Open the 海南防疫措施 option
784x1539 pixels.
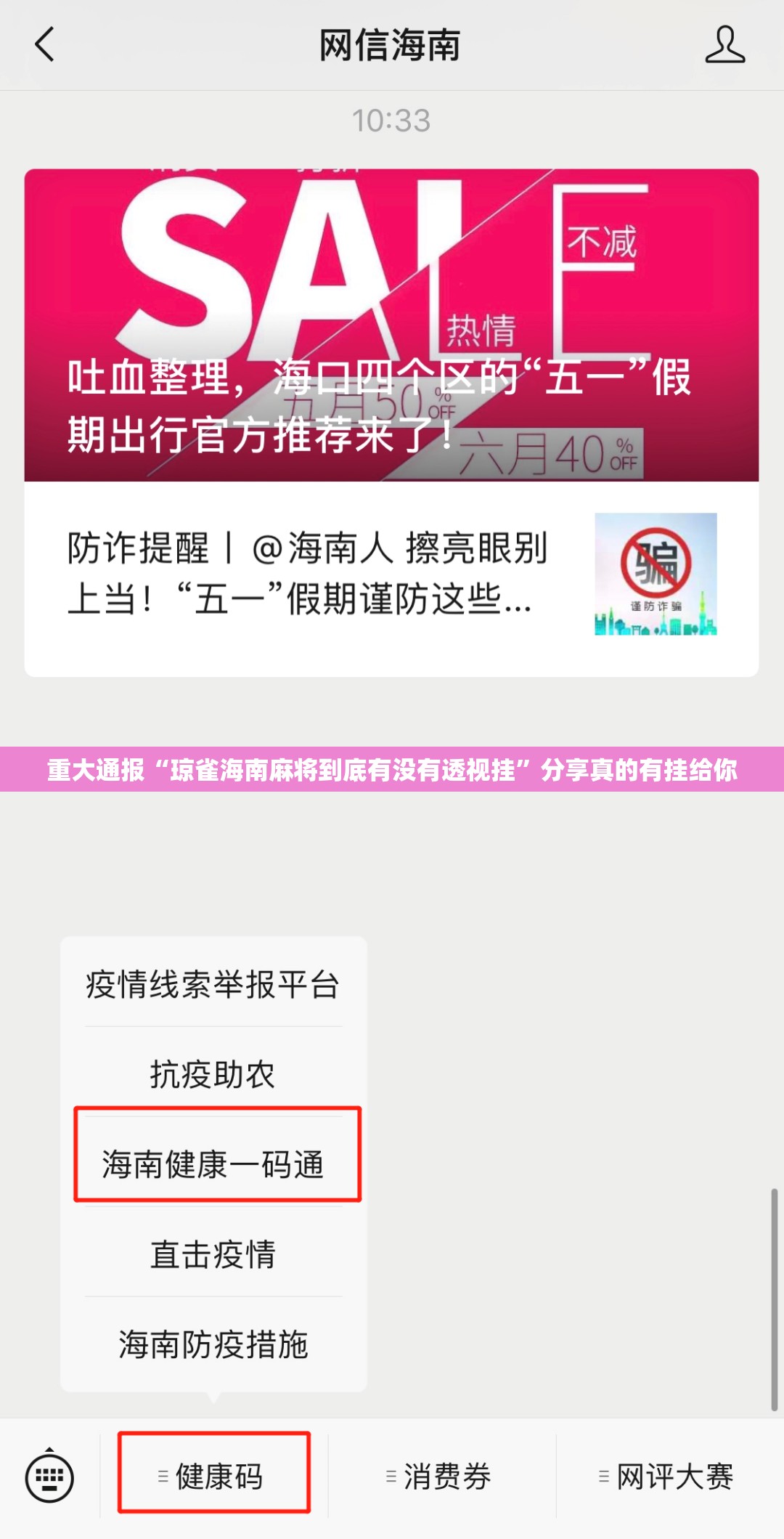[213, 1344]
